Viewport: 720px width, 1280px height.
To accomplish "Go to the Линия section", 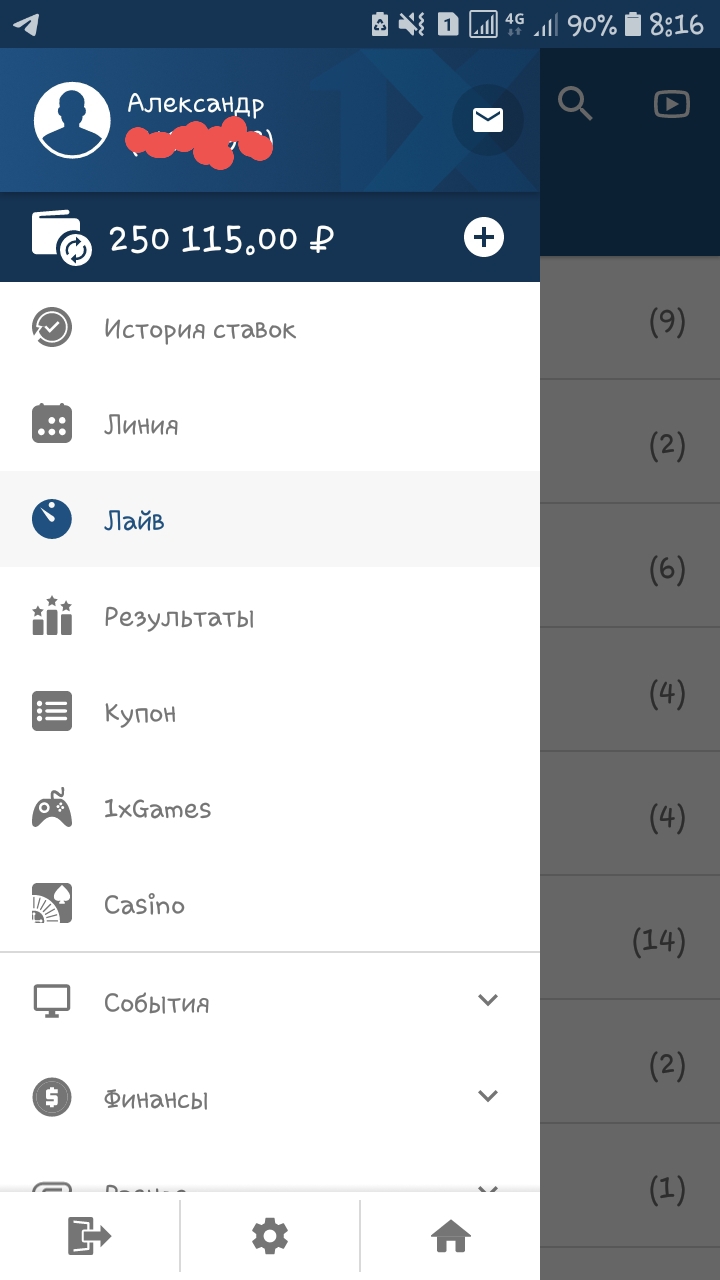I will 141,425.
